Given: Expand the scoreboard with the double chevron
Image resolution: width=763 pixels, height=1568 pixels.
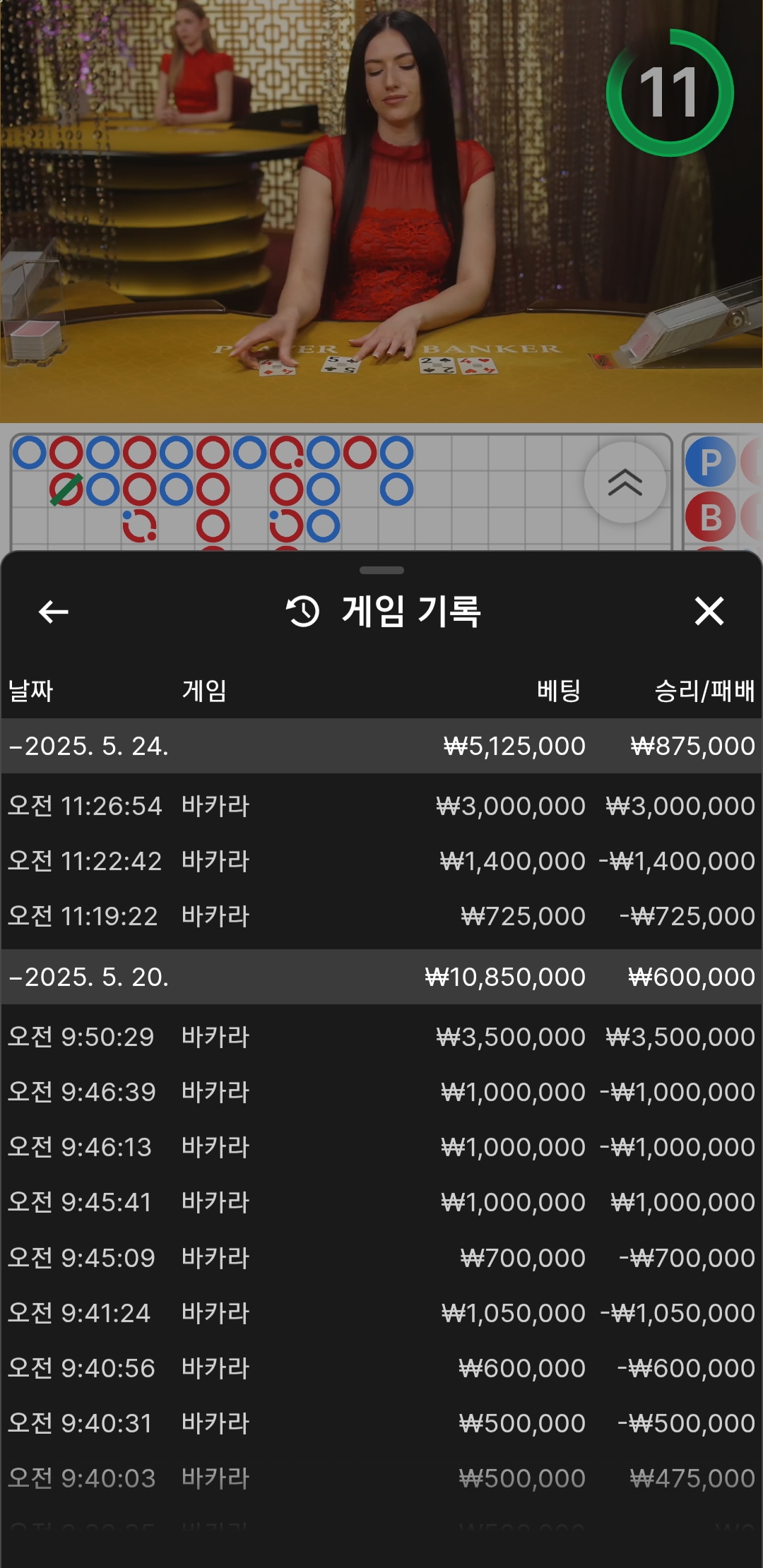Looking at the screenshot, I should [625, 482].
